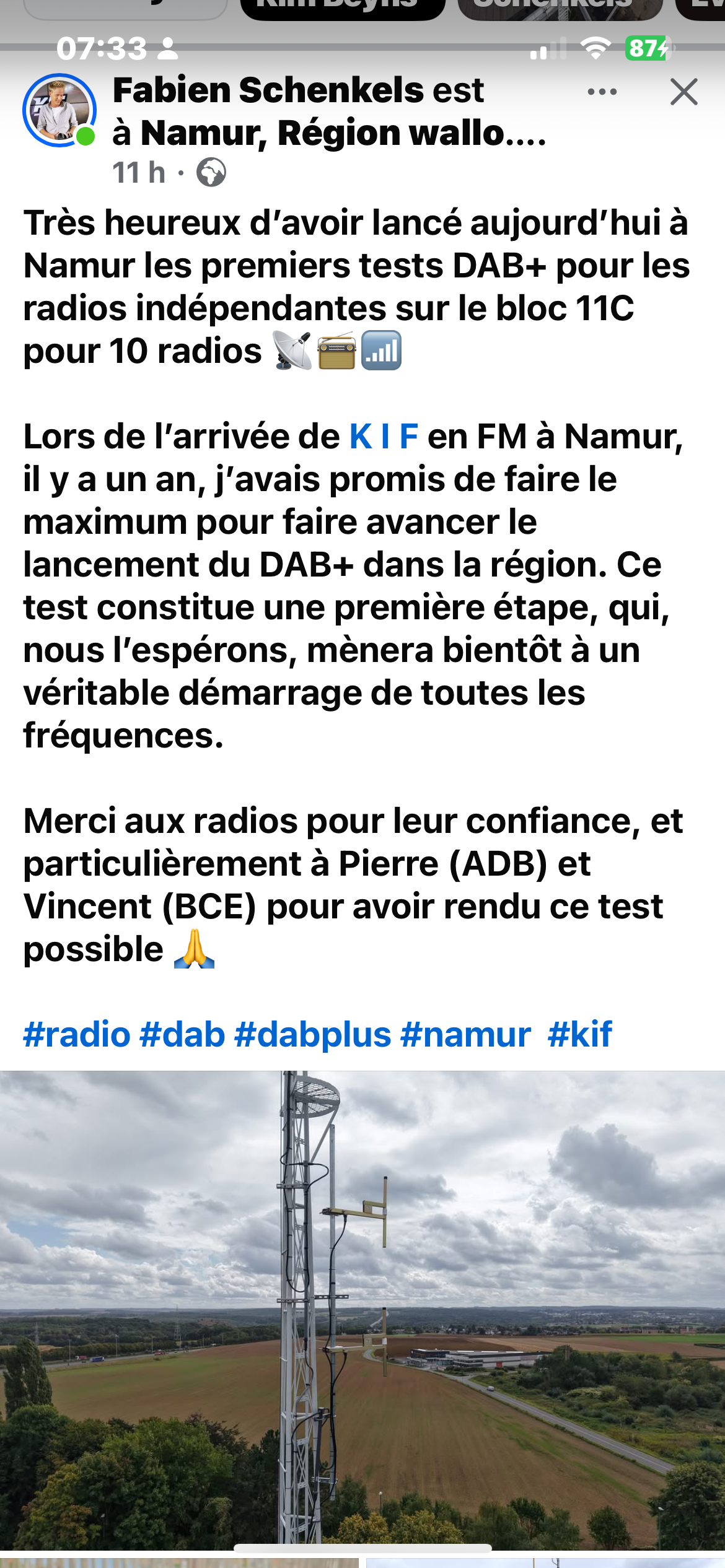Open the #radio hashtag

[77, 1035]
